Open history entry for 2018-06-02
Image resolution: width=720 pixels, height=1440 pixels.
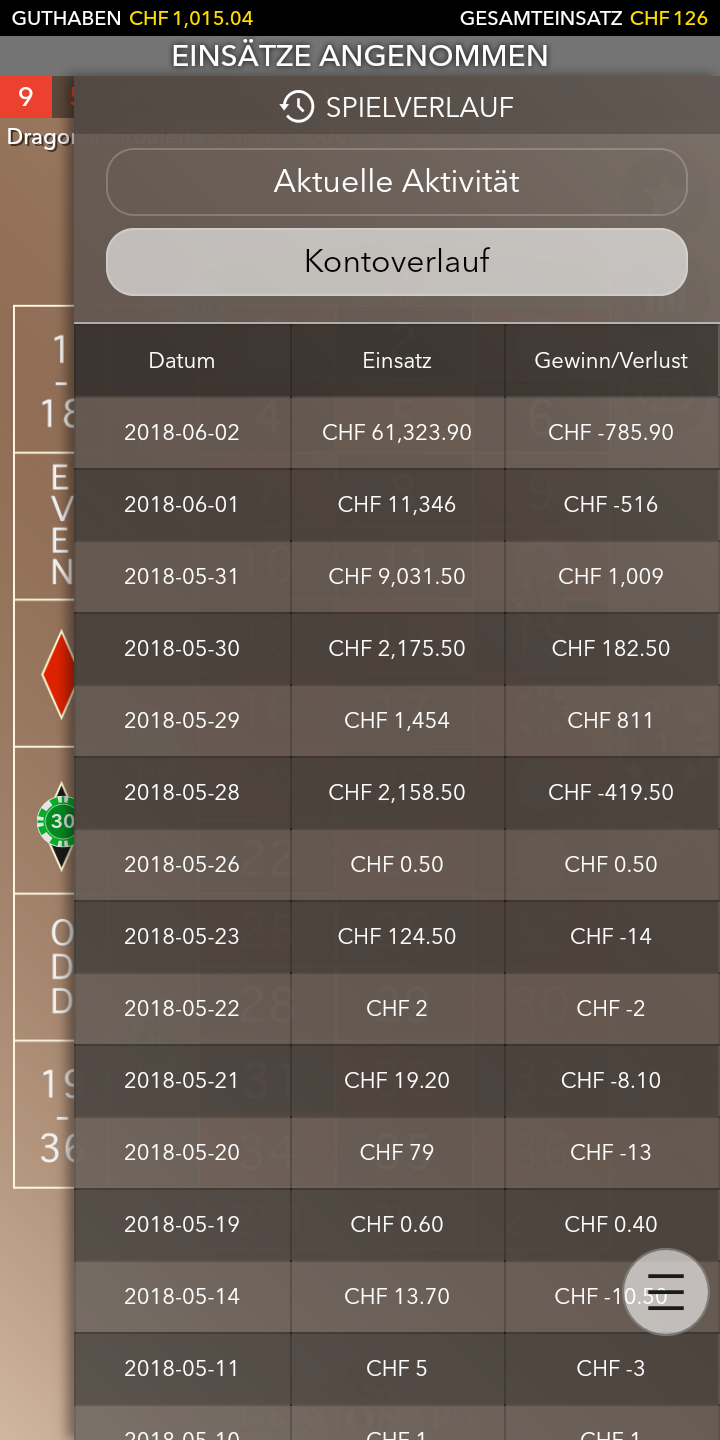397,432
